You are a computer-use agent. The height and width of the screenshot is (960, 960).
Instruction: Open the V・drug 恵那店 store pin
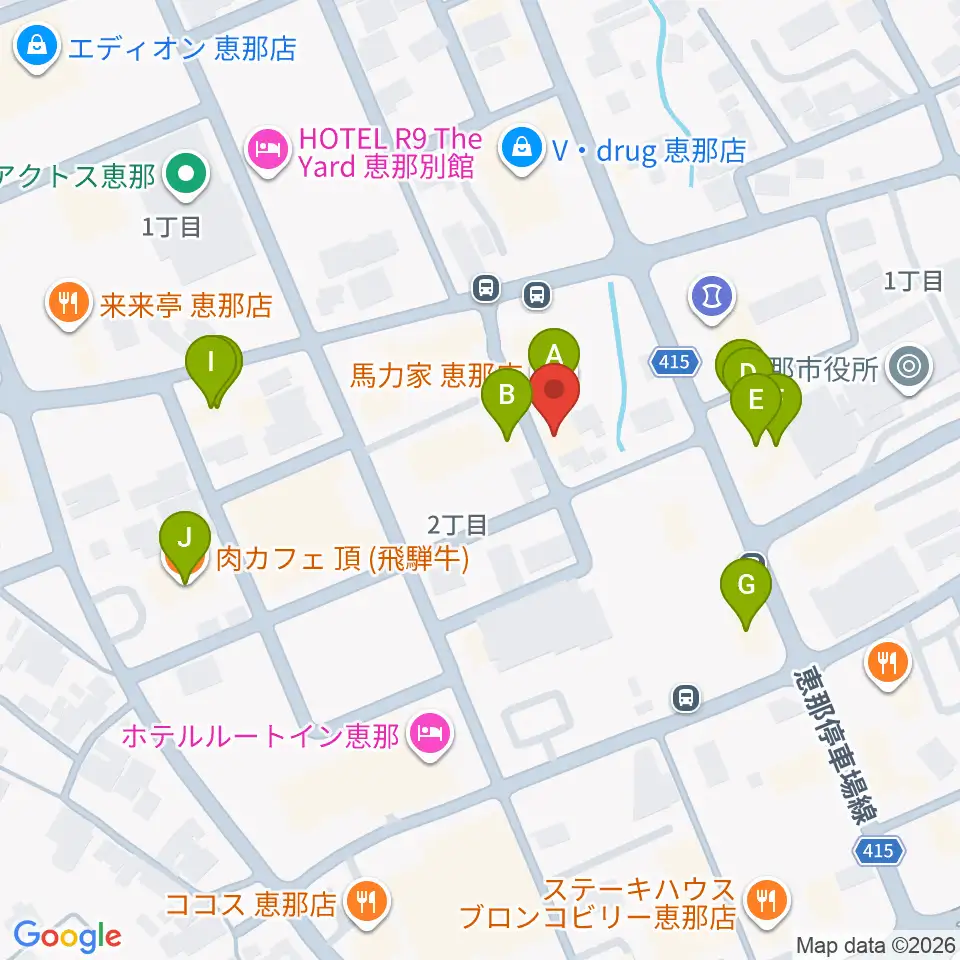coord(522,148)
